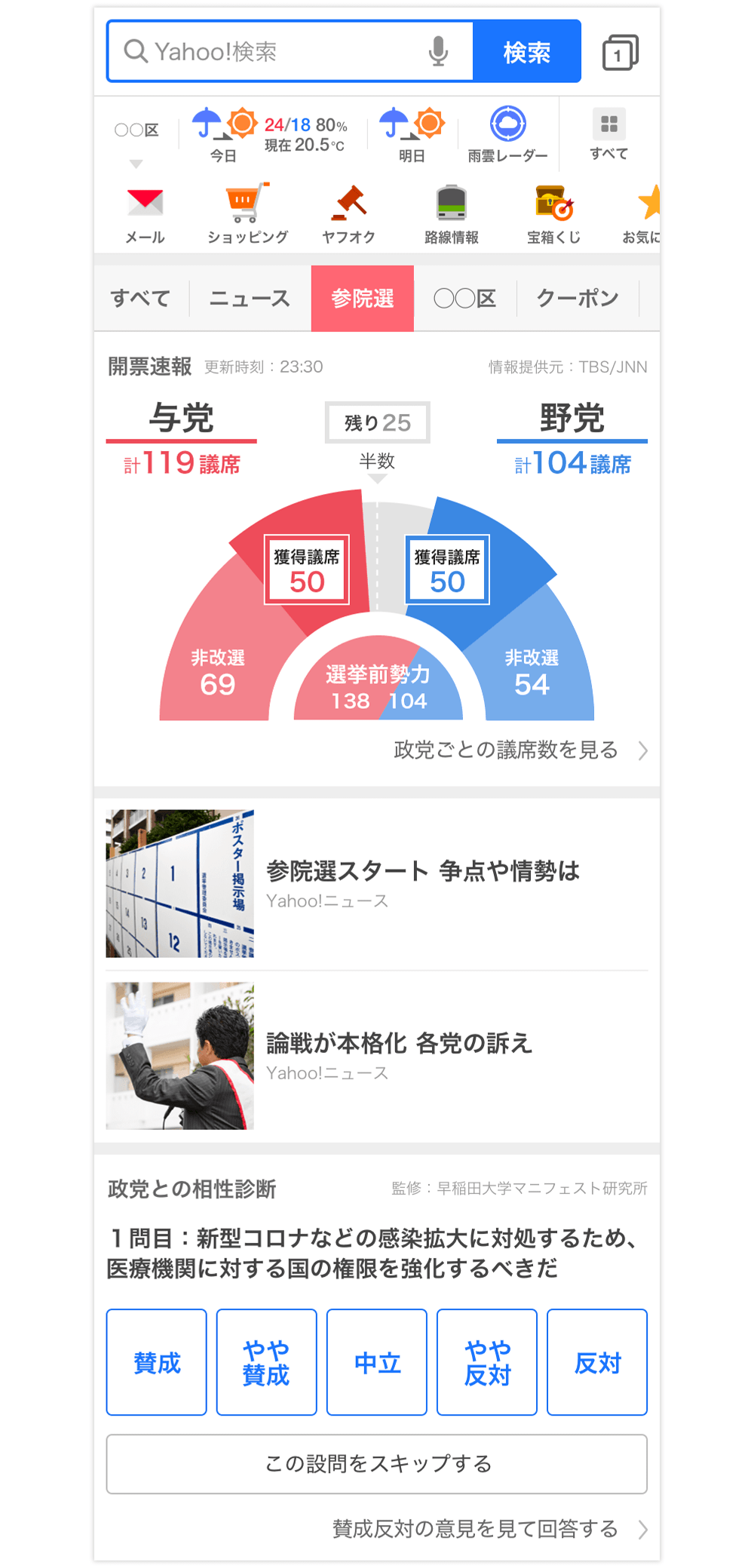Open the メール shortcut
Viewport: 754px width, 1568px height.
click(x=145, y=214)
